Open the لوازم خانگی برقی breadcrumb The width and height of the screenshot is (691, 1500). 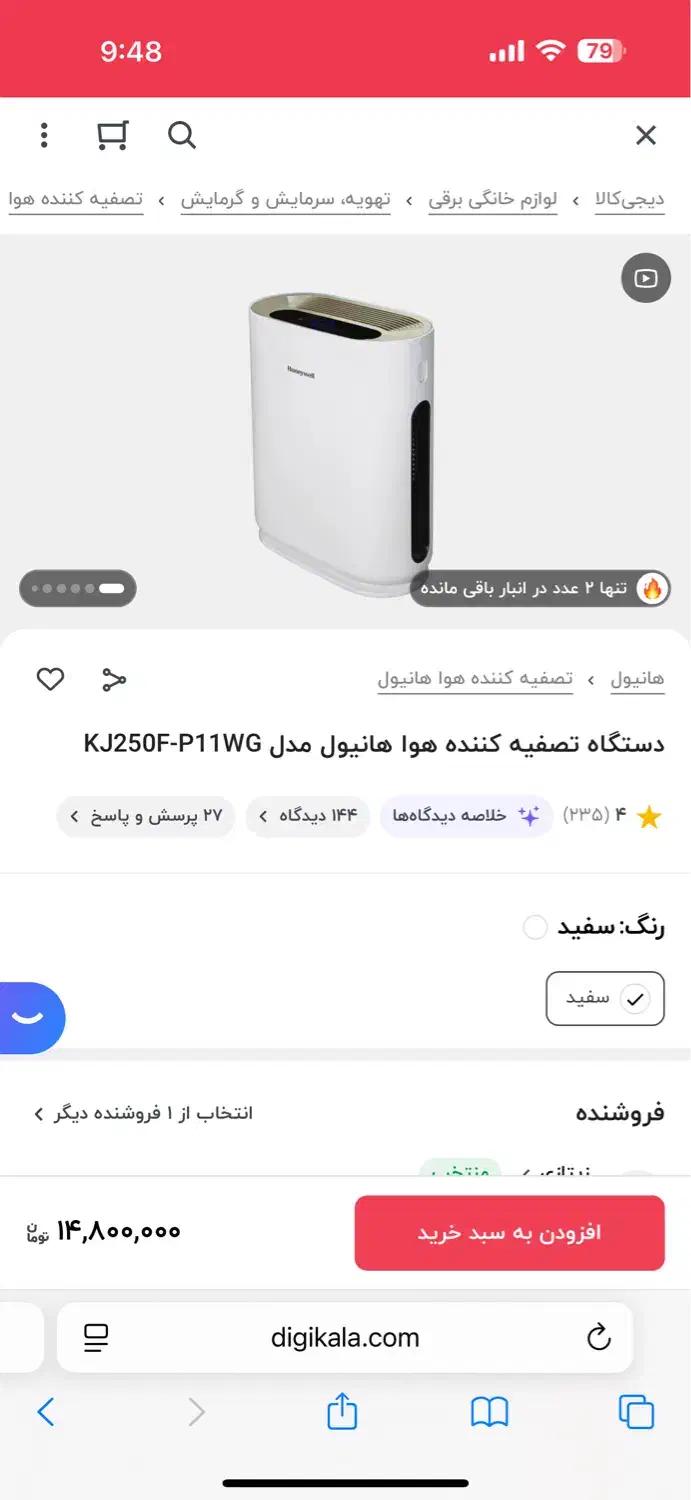pos(493,199)
